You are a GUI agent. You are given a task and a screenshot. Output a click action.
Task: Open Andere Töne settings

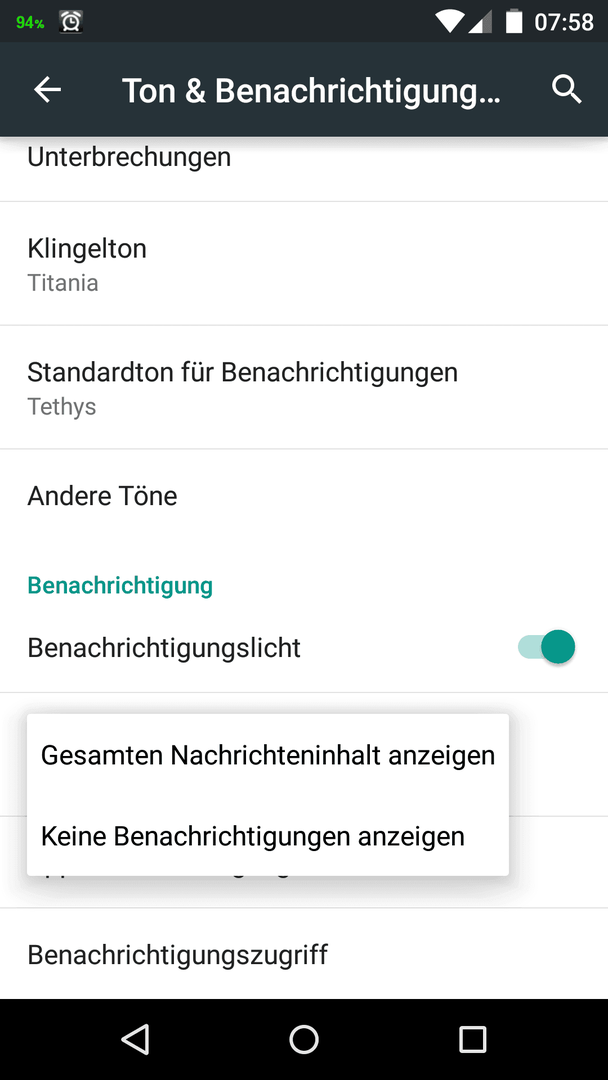pos(304,496)
